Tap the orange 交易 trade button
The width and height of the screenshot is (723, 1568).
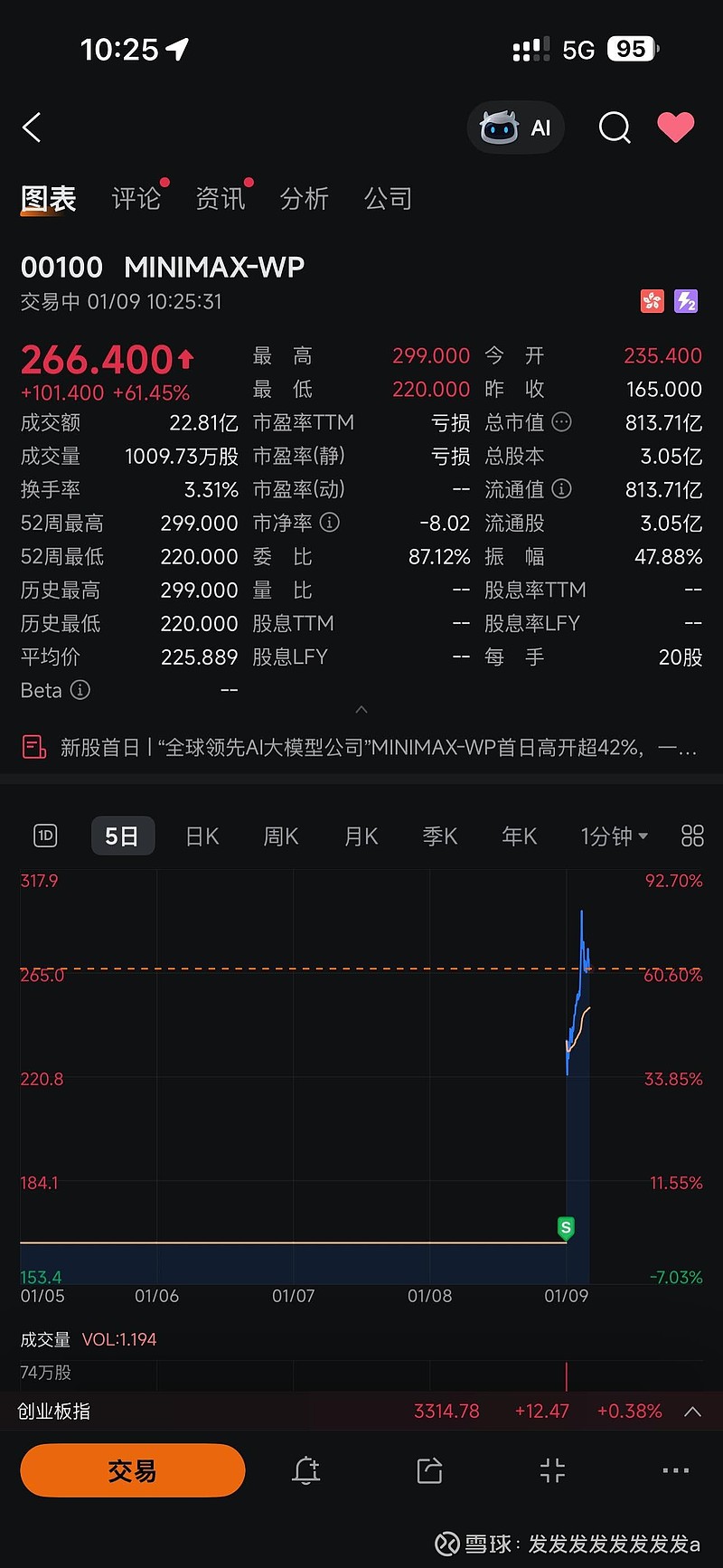point(132,1470)
